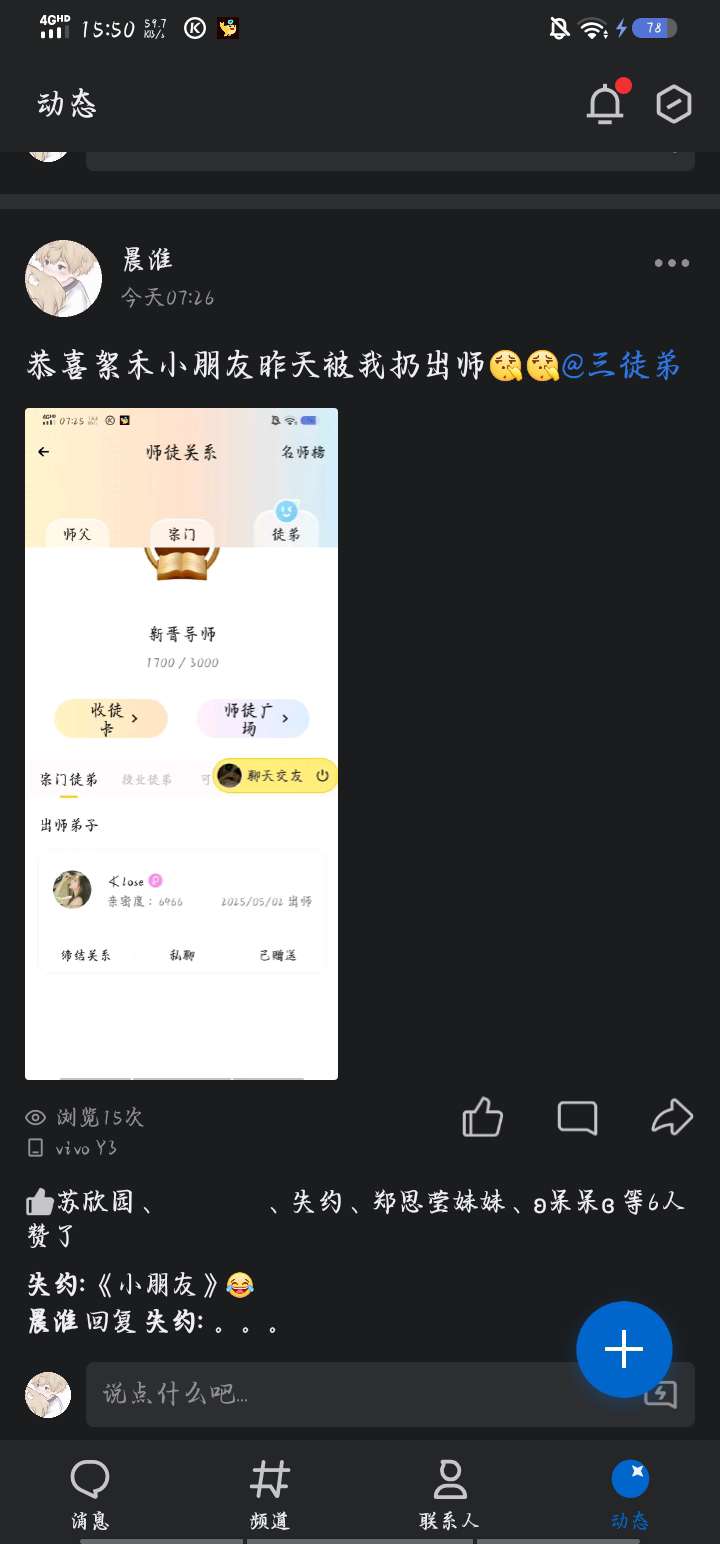Share 晨淮's post
This screenshot has height=1544, width=720.
(x=671, y=1117)
